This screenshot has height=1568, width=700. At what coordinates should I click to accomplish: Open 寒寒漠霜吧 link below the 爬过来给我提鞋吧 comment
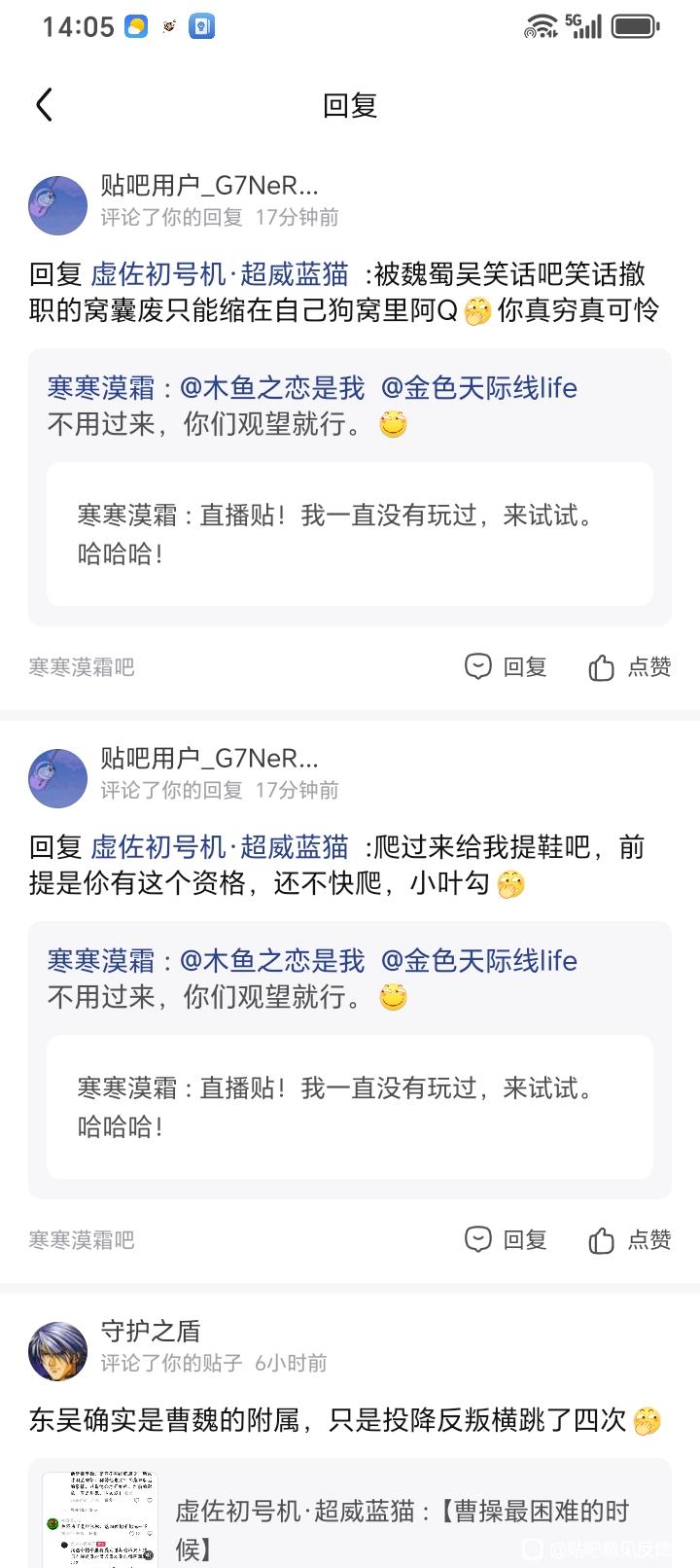click(x=82, y=1240)
